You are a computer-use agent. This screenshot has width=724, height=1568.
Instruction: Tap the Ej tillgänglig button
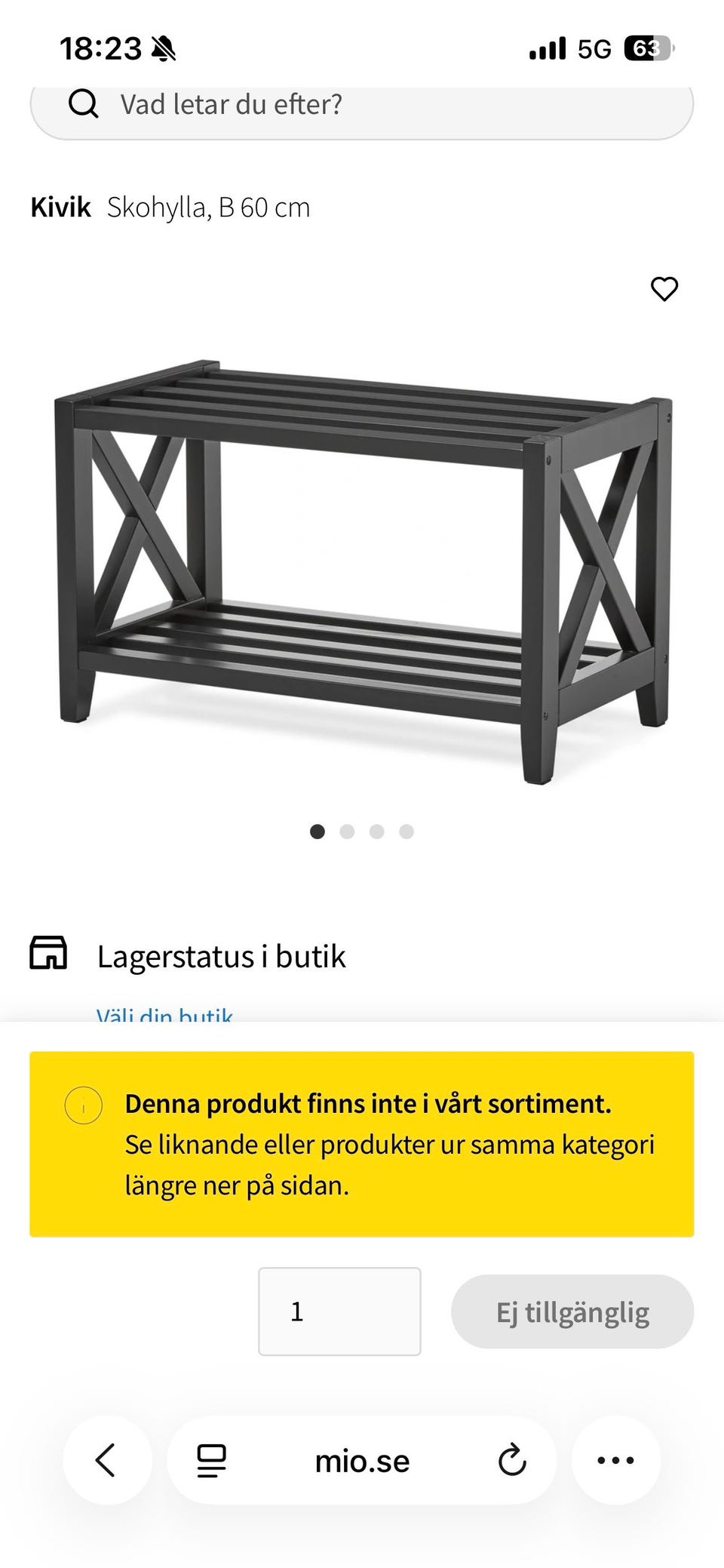pos(572,1311)
